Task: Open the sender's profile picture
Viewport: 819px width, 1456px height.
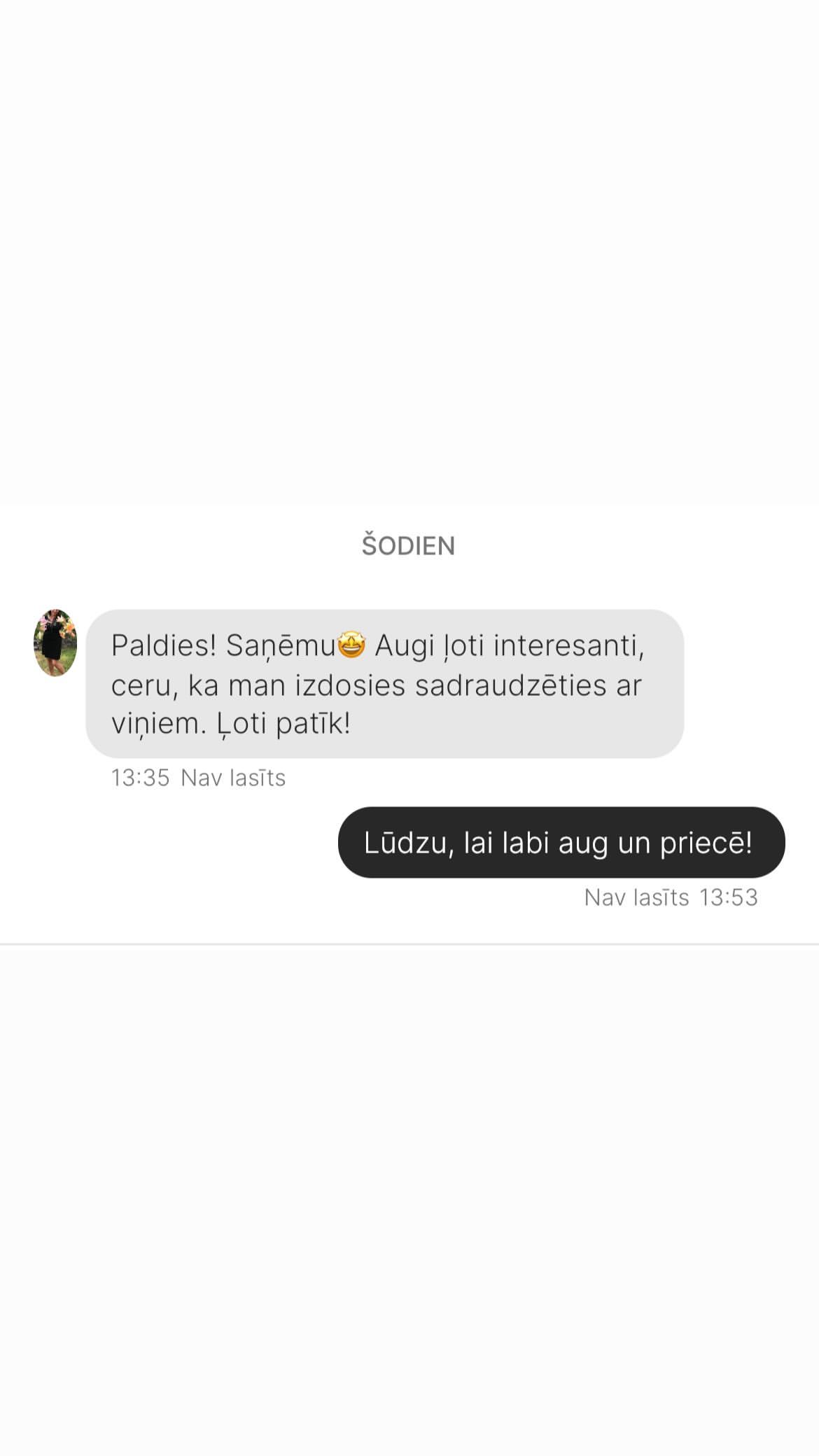Action: (x=55, y=643)
